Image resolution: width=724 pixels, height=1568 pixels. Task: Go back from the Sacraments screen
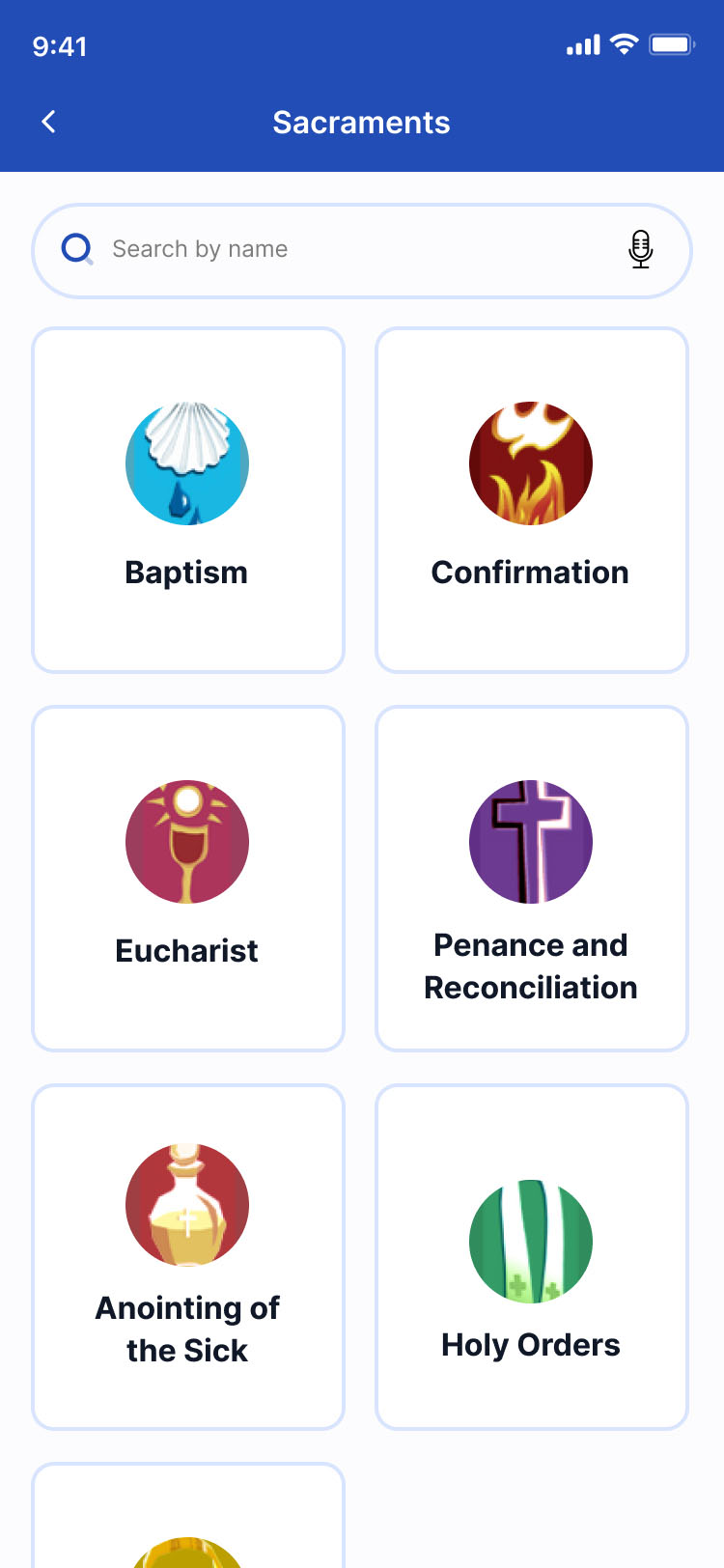click(49, 122)
